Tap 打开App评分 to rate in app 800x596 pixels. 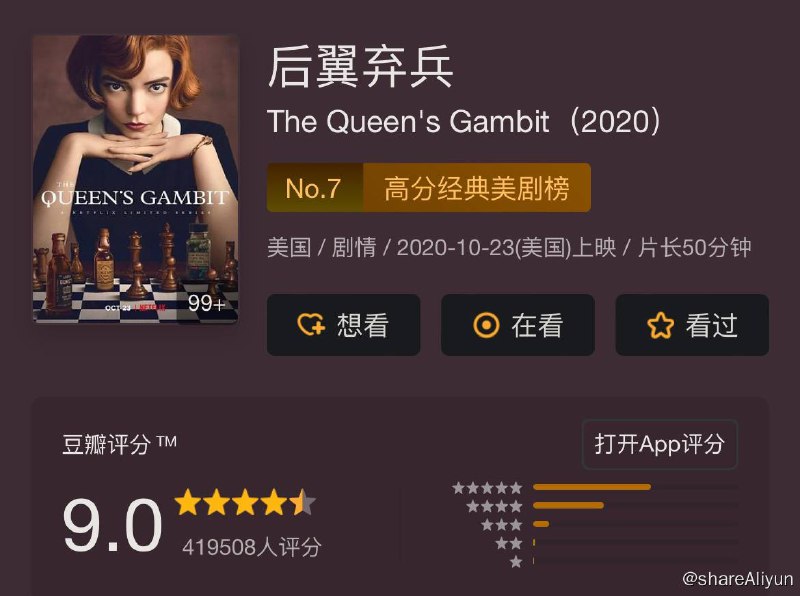[x=659, y=444]
